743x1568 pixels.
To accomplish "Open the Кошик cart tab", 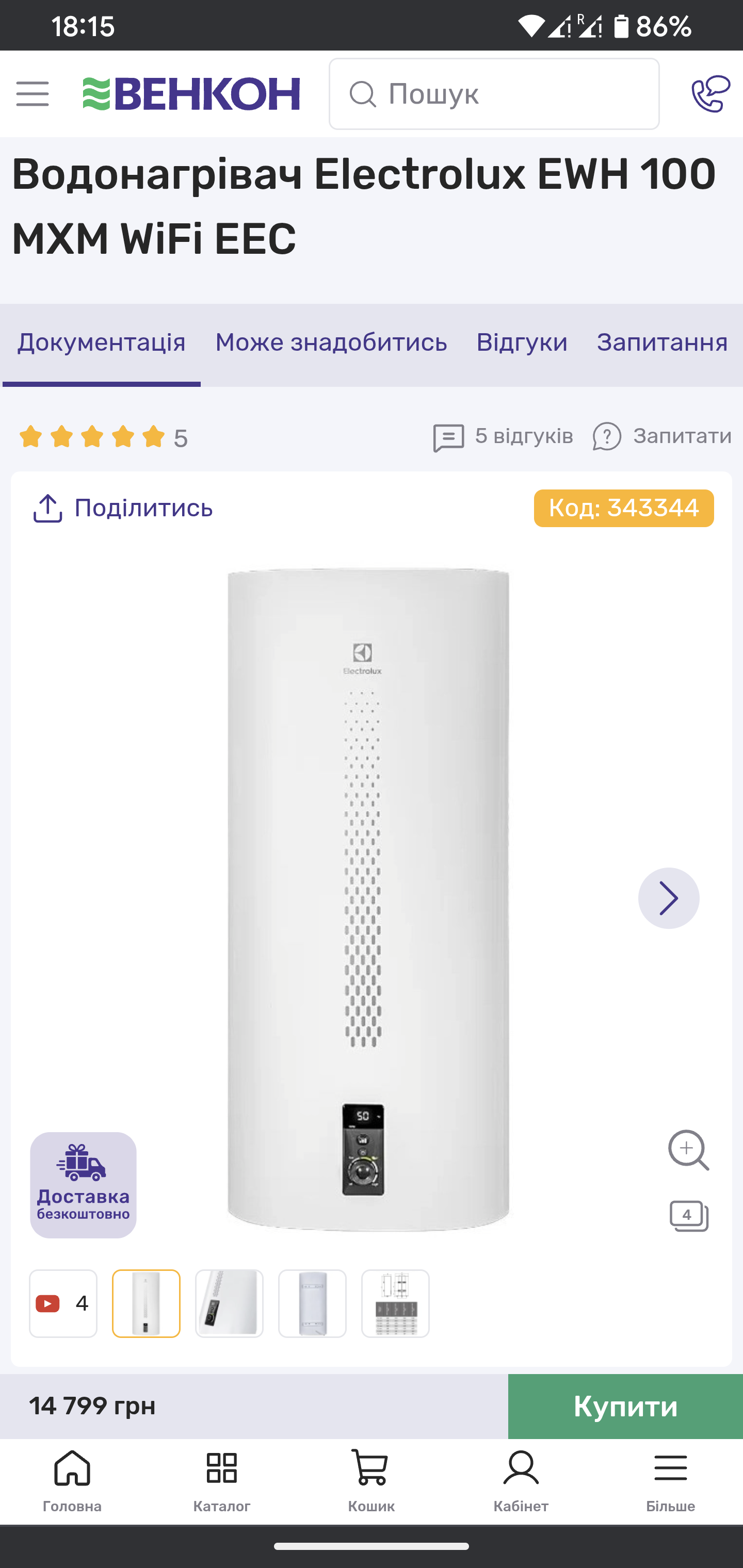I will [371, 1481].
